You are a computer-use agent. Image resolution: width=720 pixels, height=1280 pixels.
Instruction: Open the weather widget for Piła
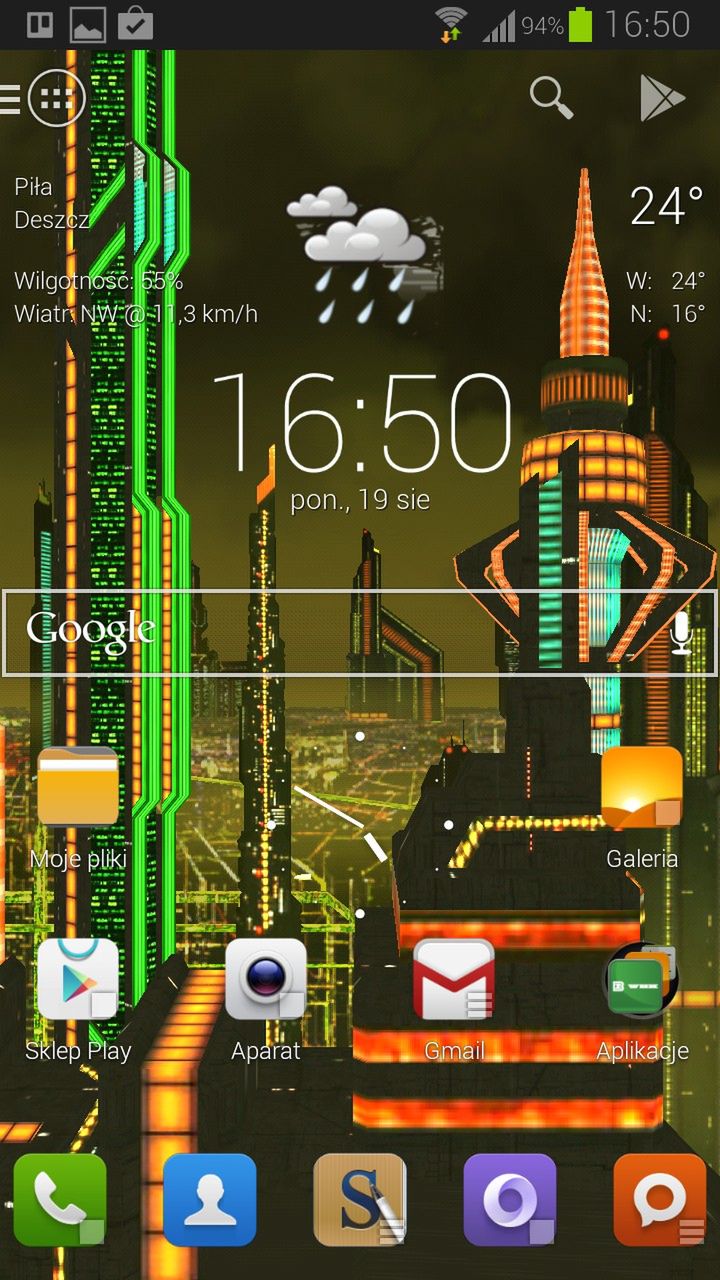click(x=360, y=255)
